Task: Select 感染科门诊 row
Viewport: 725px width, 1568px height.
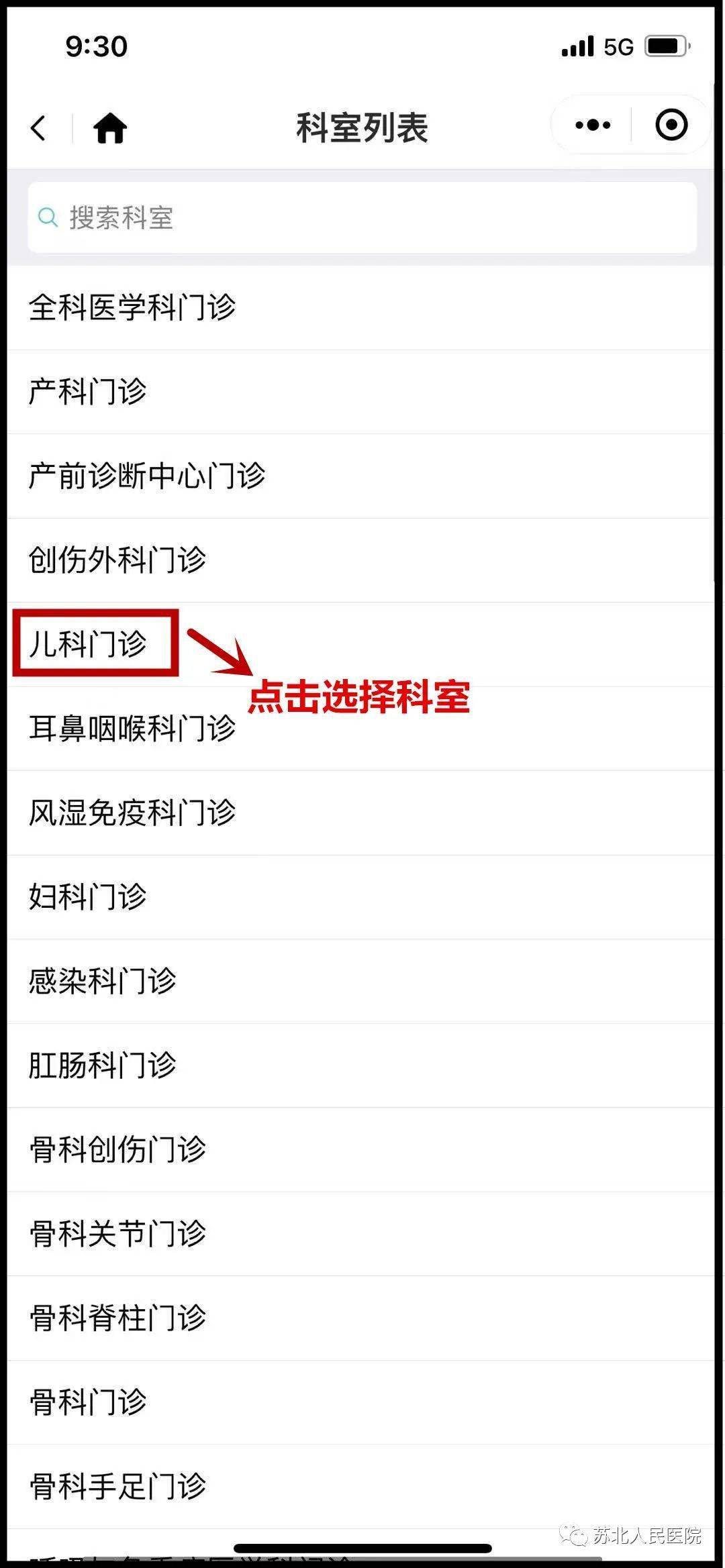Action: coord(103,981)
